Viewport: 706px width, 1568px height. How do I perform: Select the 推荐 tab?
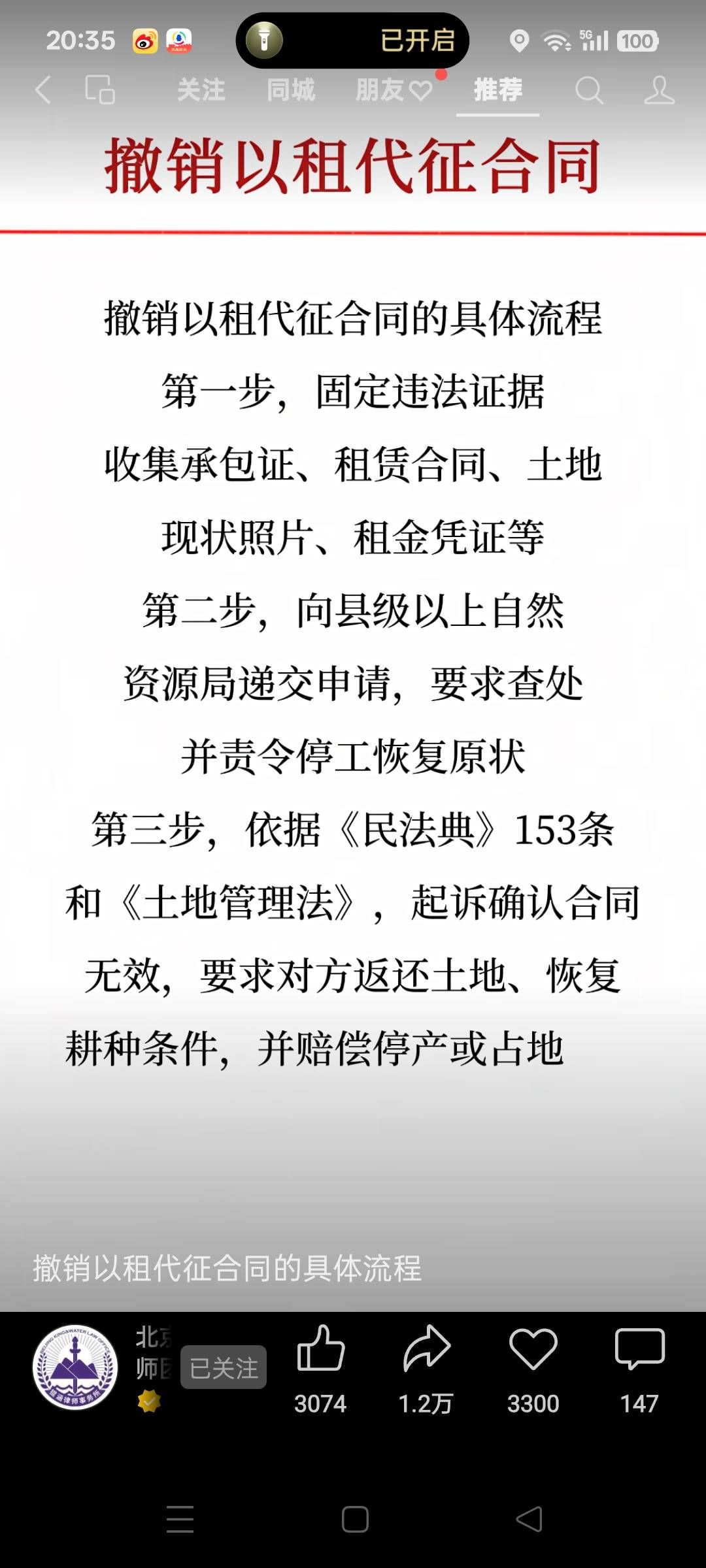click(x=497, y=90)
